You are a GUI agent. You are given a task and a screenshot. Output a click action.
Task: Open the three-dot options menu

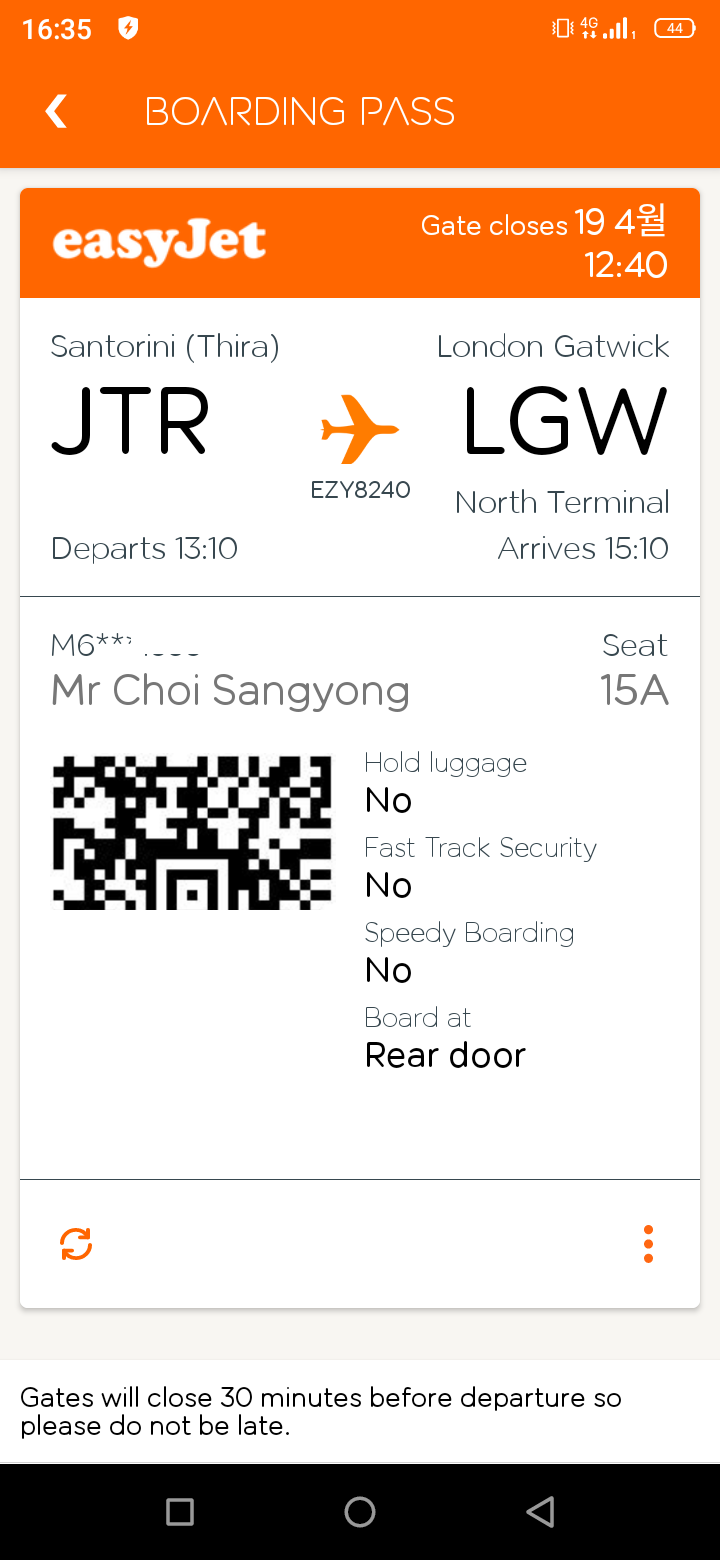[x=648, y=1244]
